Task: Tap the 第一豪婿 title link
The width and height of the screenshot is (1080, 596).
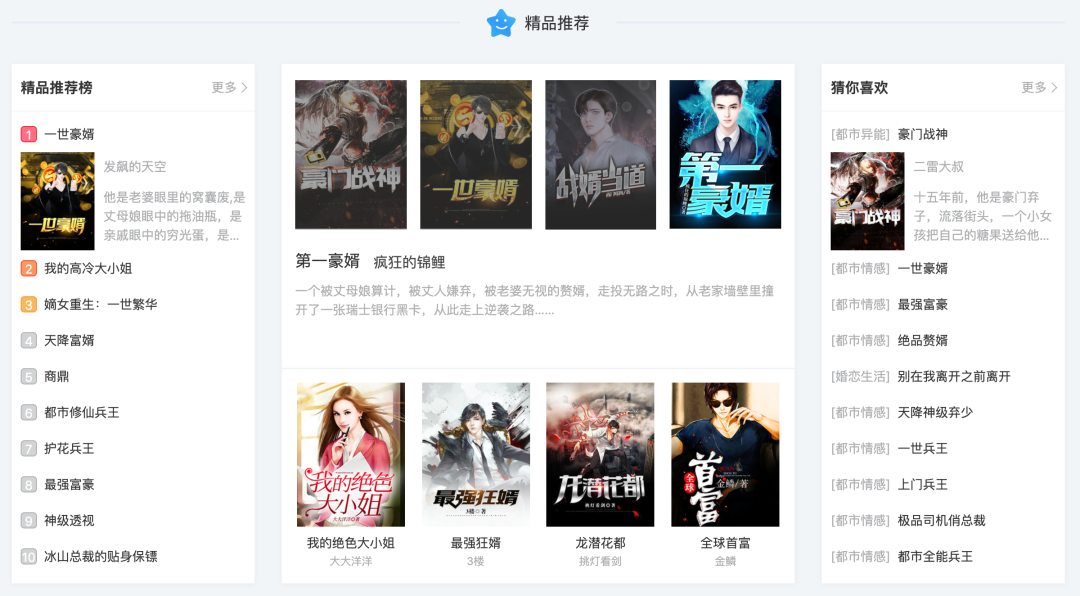Action: (327, 261)
